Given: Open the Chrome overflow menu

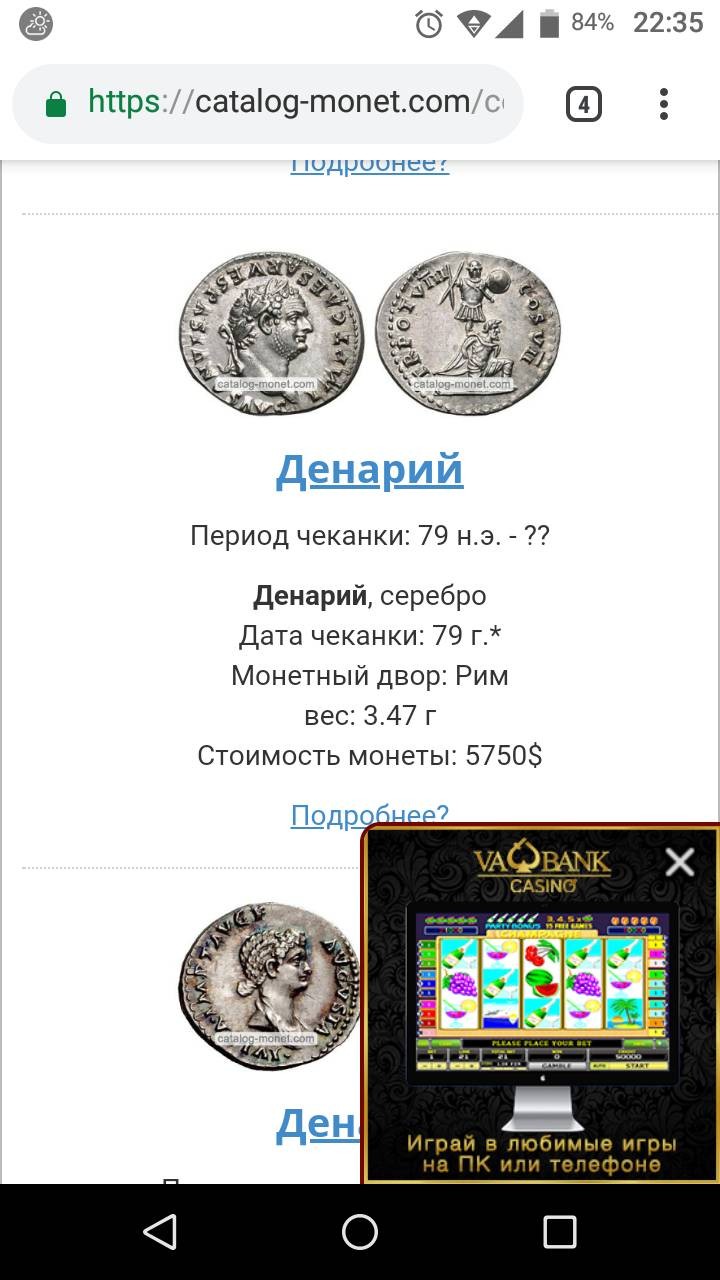Looking at the screenshot, I should (x=664, y=104).
